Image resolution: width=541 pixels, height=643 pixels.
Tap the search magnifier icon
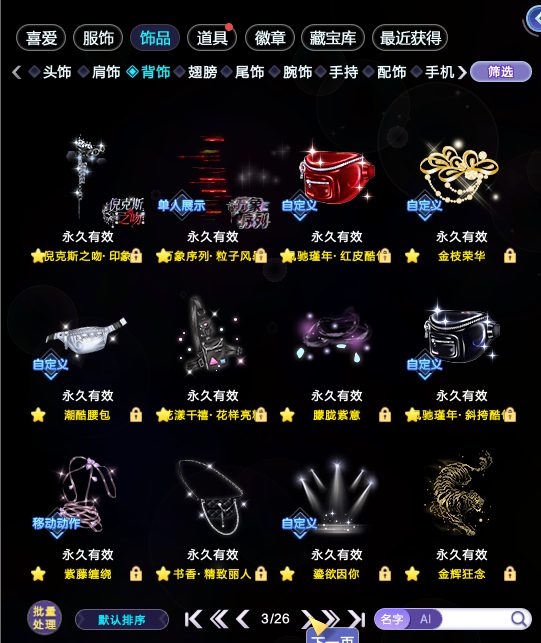pyautogui.click(x=518, y=619)
